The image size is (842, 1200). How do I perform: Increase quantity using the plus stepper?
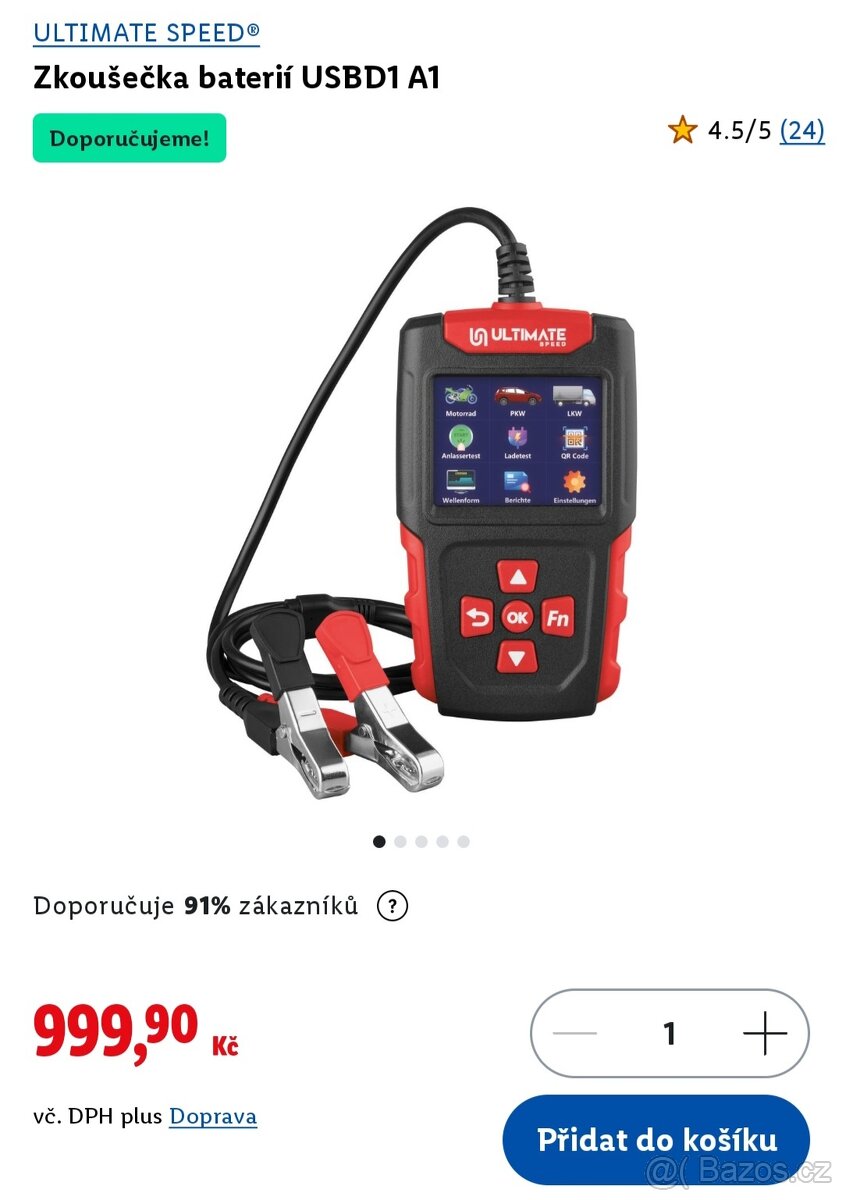point(765,1031)
